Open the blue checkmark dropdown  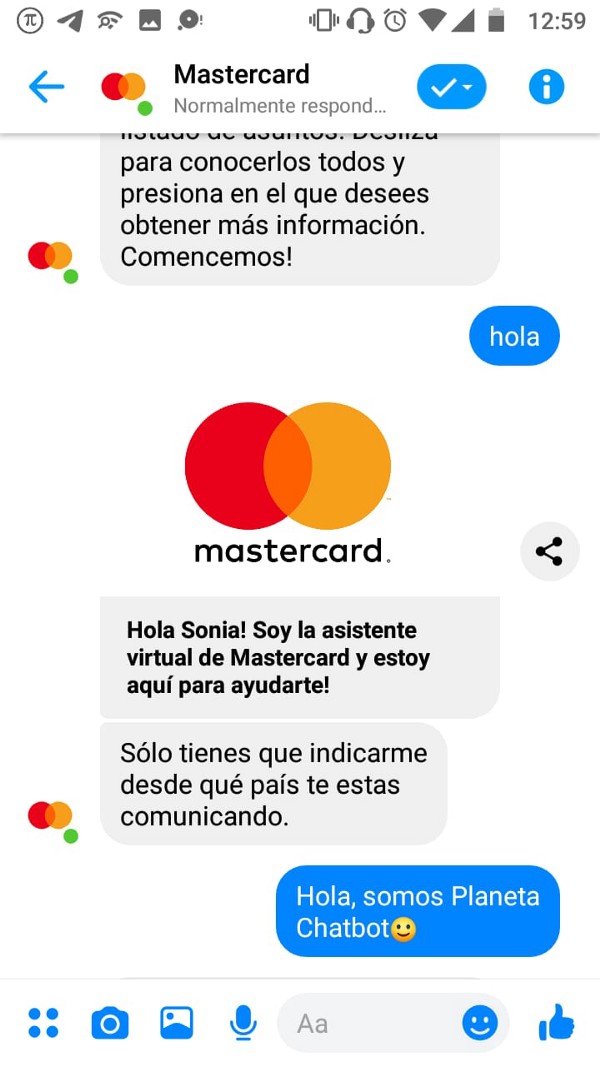pos(451,88)
